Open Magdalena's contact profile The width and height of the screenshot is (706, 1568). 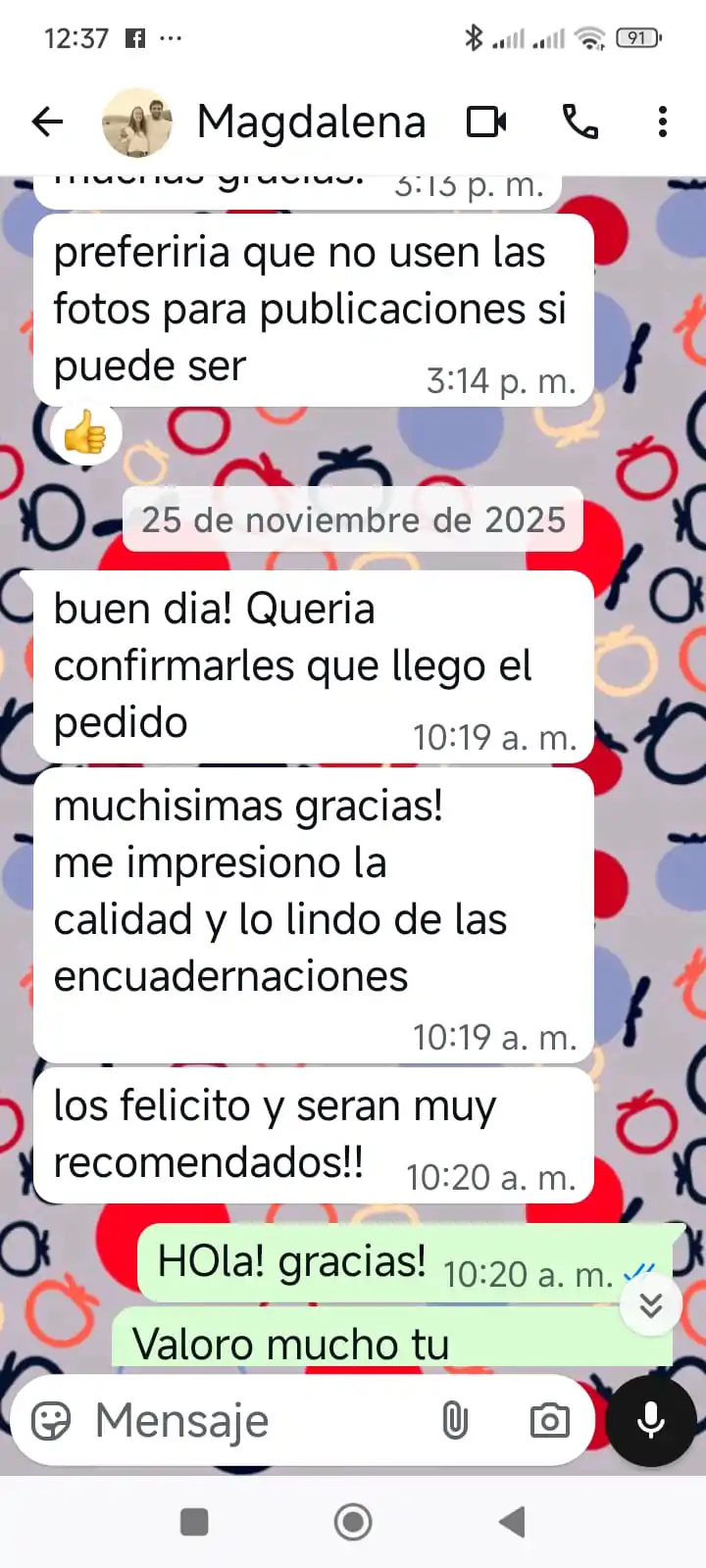point(310,122)
